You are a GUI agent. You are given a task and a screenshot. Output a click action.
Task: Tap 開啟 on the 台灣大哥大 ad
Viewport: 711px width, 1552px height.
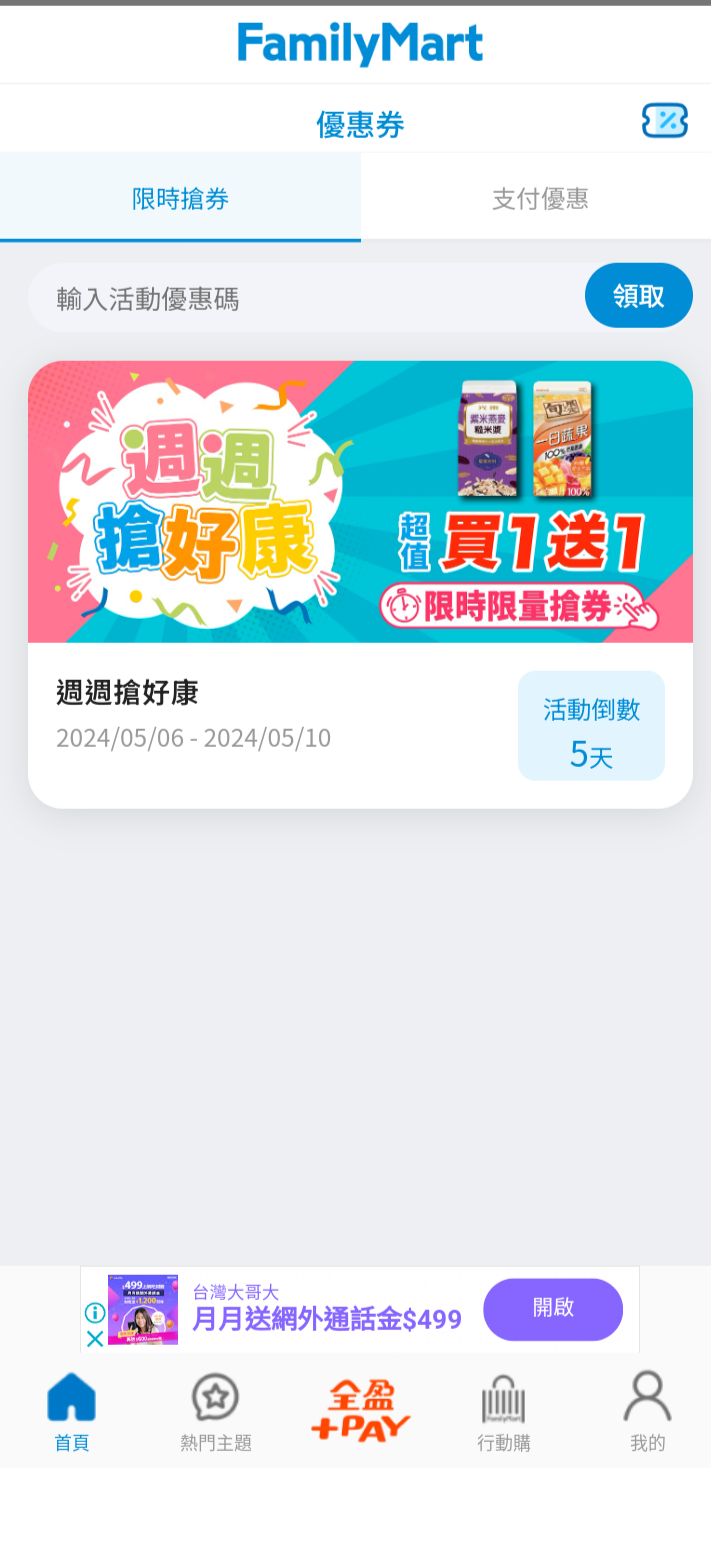(x=552, y=1308)
